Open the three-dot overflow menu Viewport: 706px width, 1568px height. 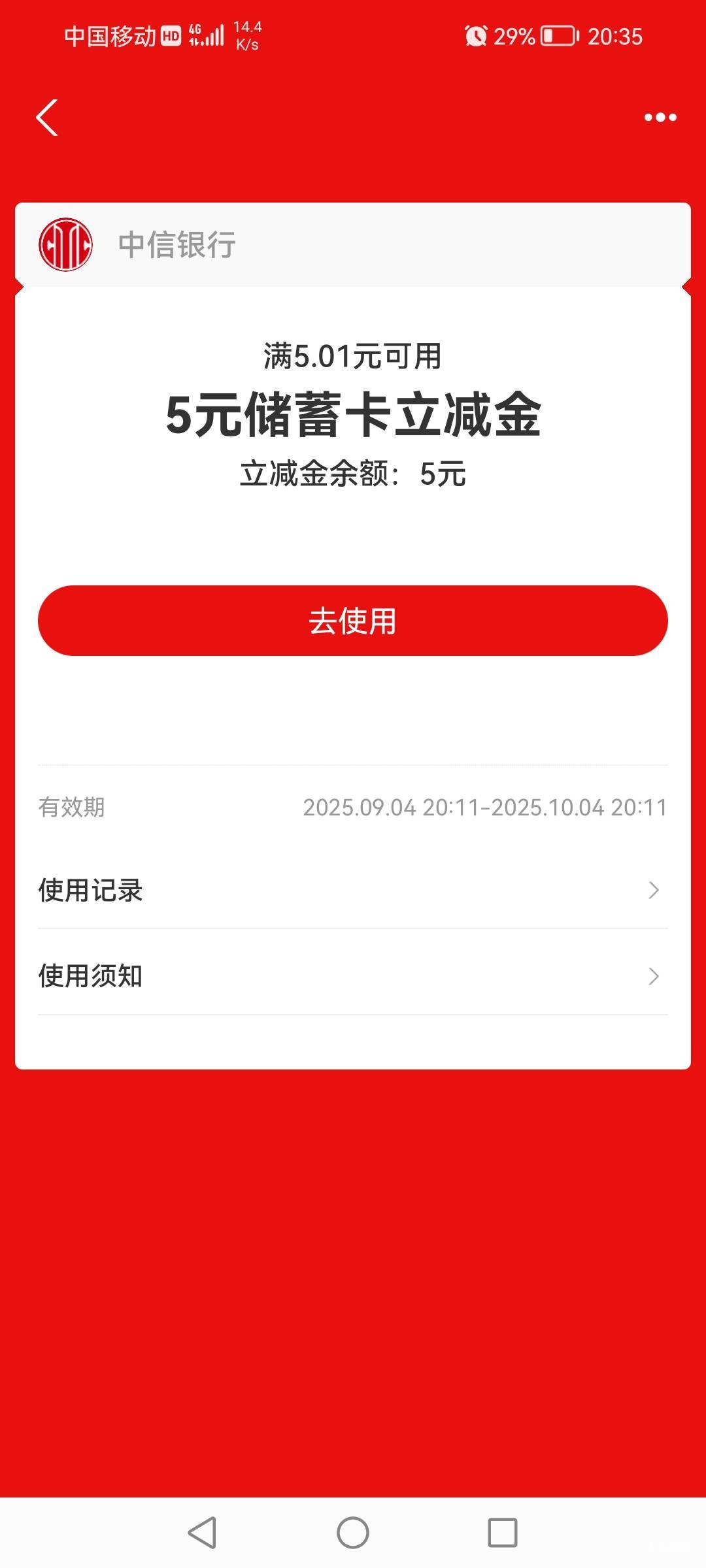coord(660,118)
